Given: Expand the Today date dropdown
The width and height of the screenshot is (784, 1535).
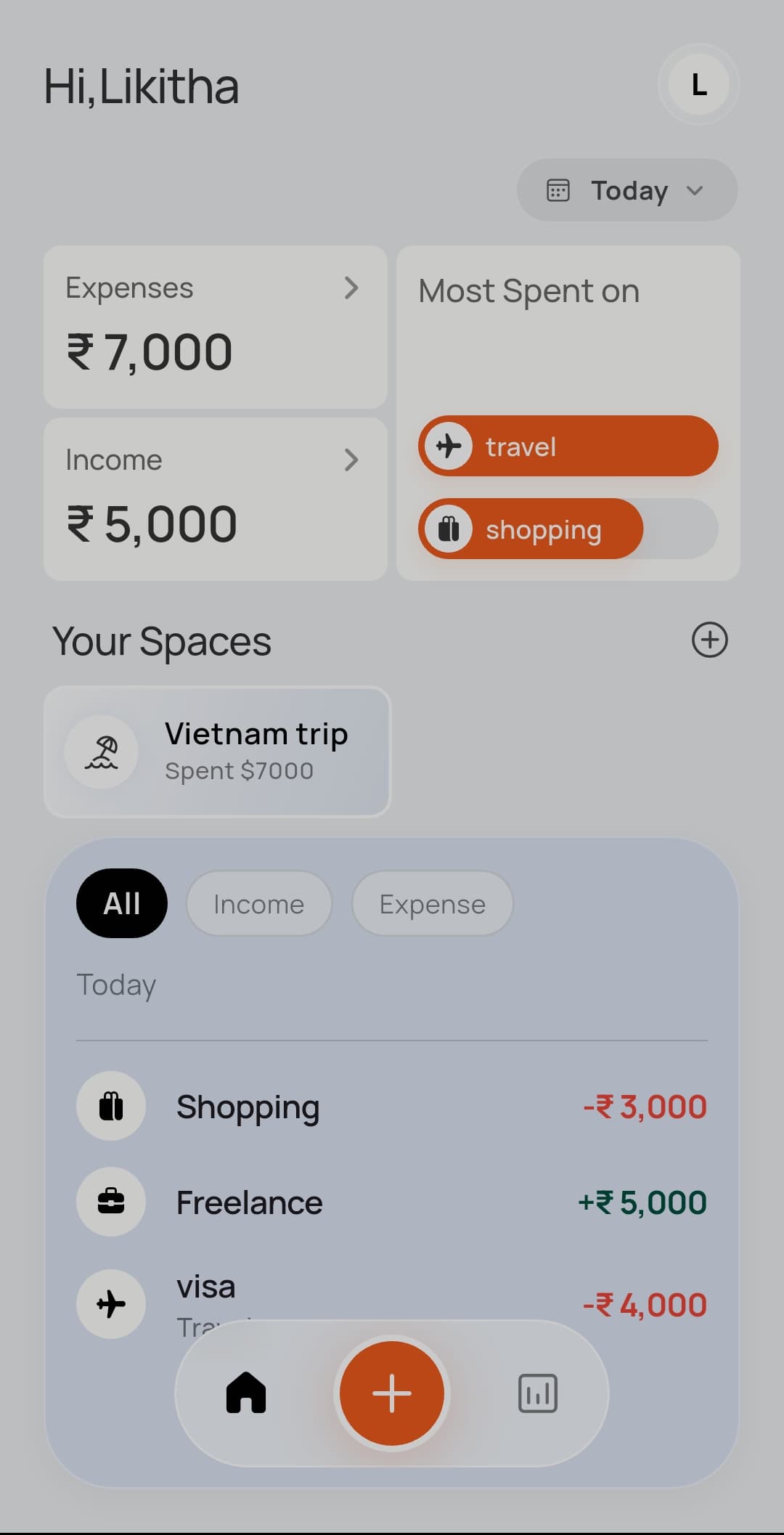Looking at the screenshot, I should 627,190.
